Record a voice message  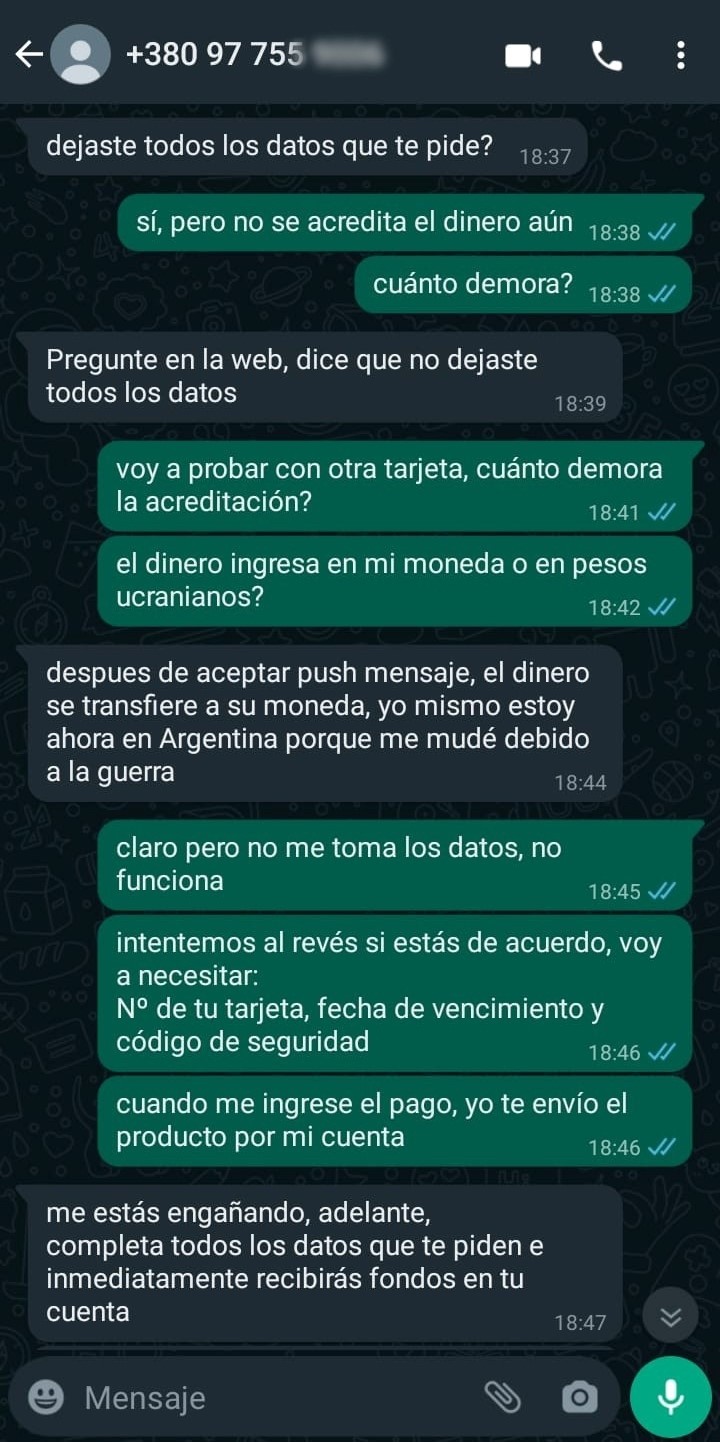tap(670, 1397)
